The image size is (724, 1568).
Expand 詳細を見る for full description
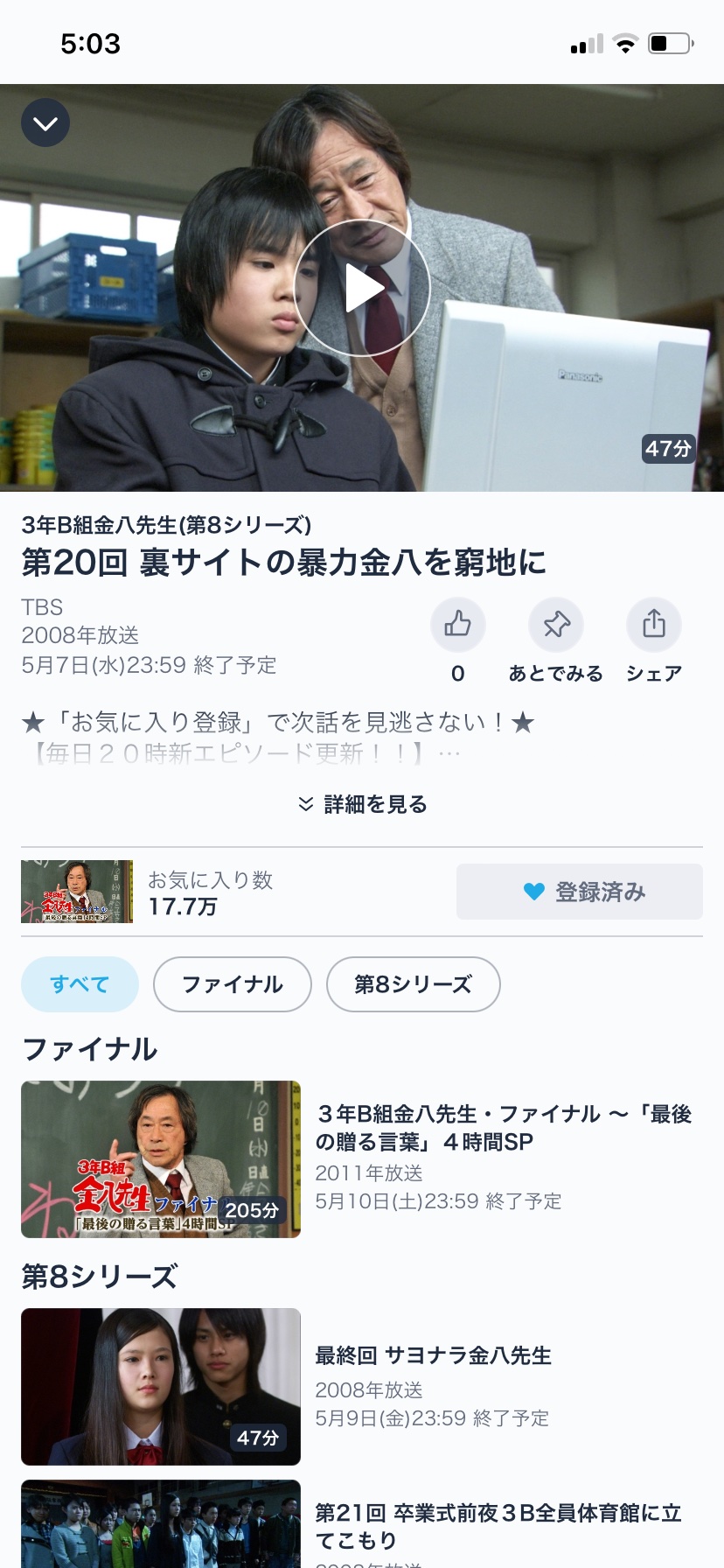[x=362, y=804]
